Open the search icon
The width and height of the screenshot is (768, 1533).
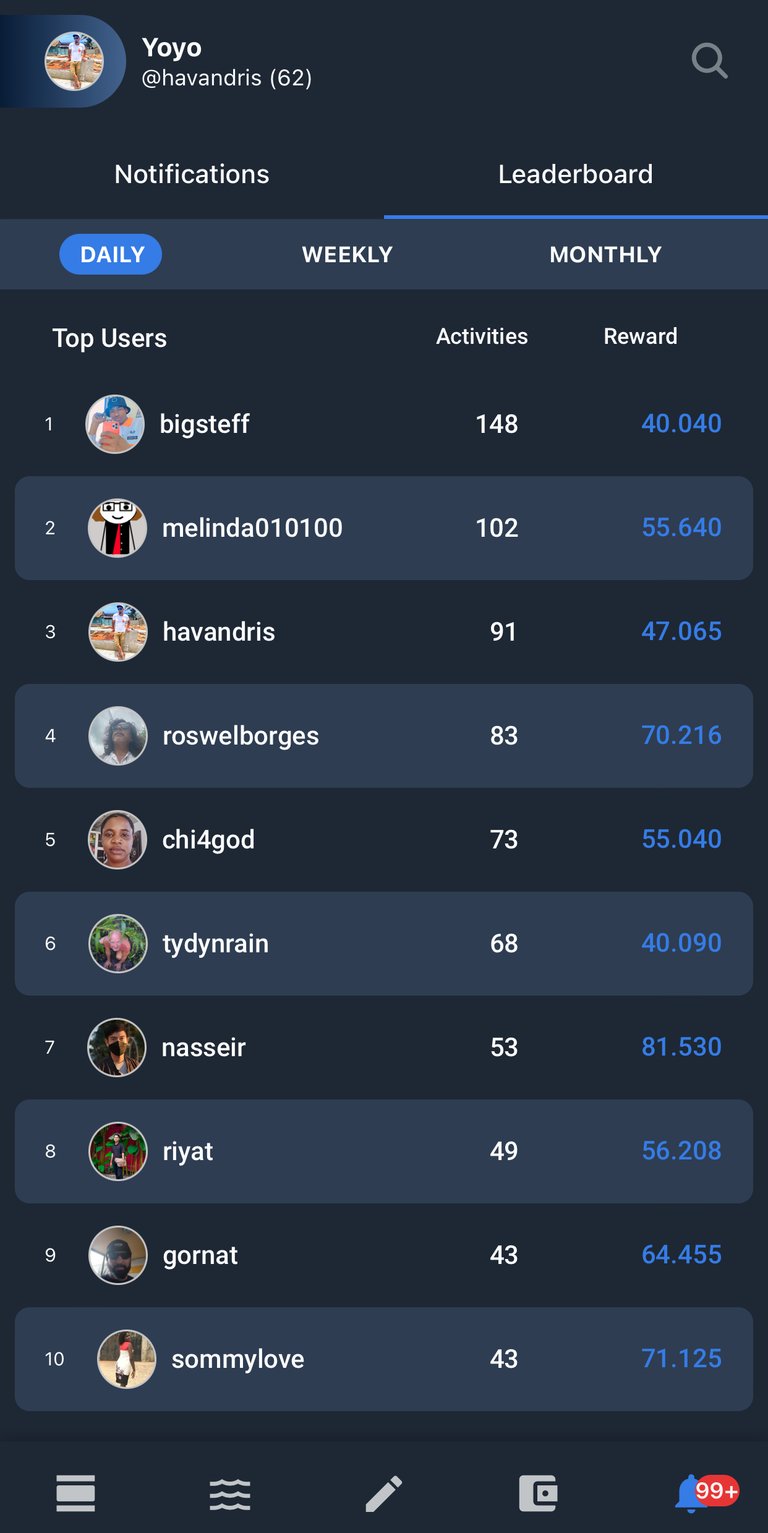[x=709, y=62]
